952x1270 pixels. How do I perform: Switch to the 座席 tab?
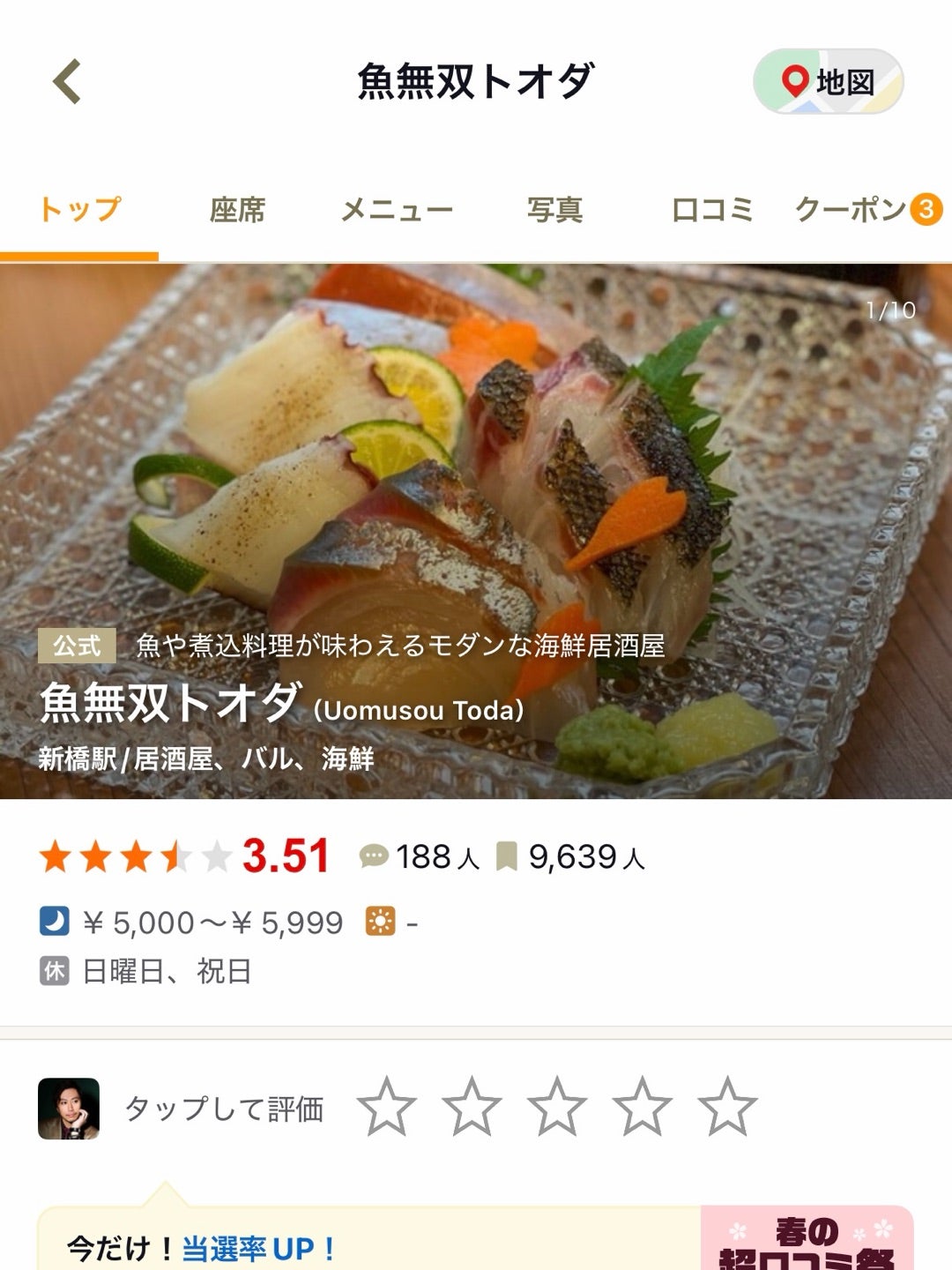tap(237, 210)
